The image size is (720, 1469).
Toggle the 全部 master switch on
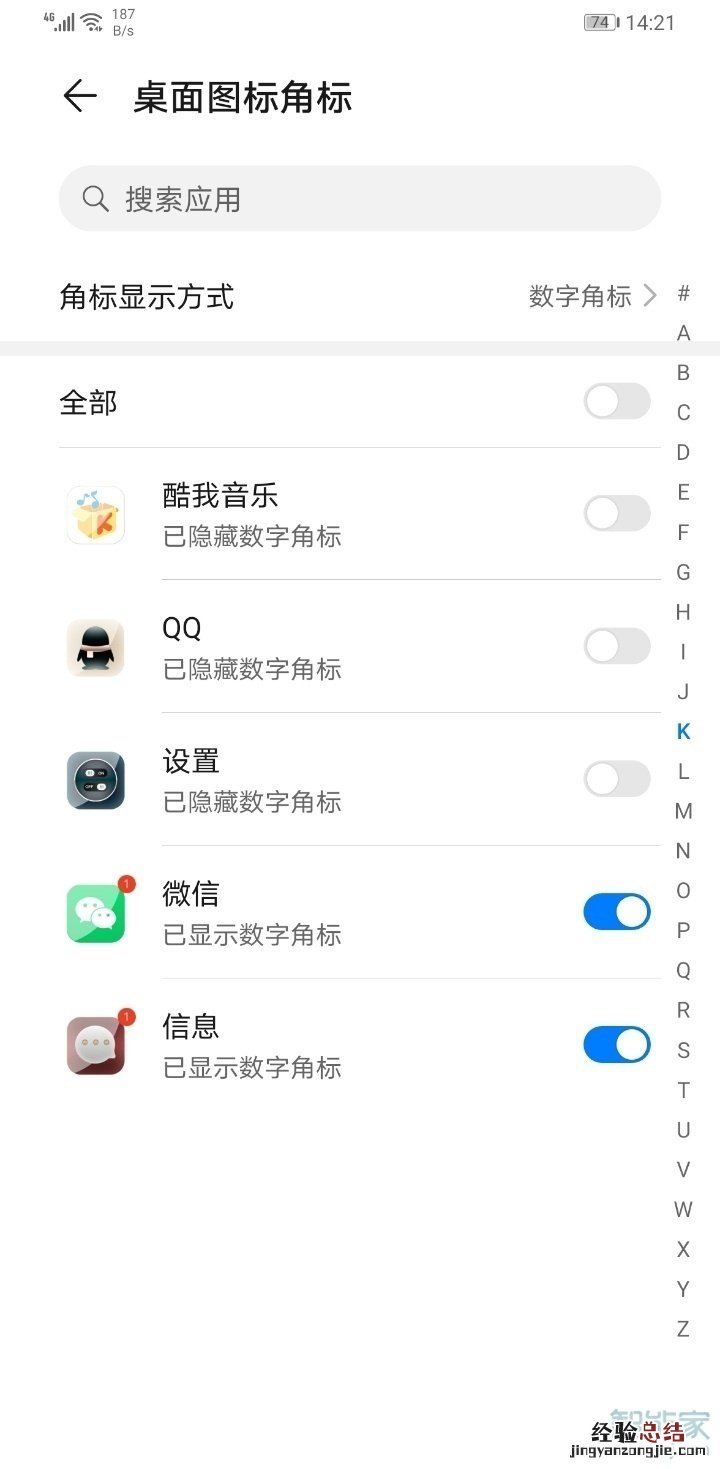point(616,401)
